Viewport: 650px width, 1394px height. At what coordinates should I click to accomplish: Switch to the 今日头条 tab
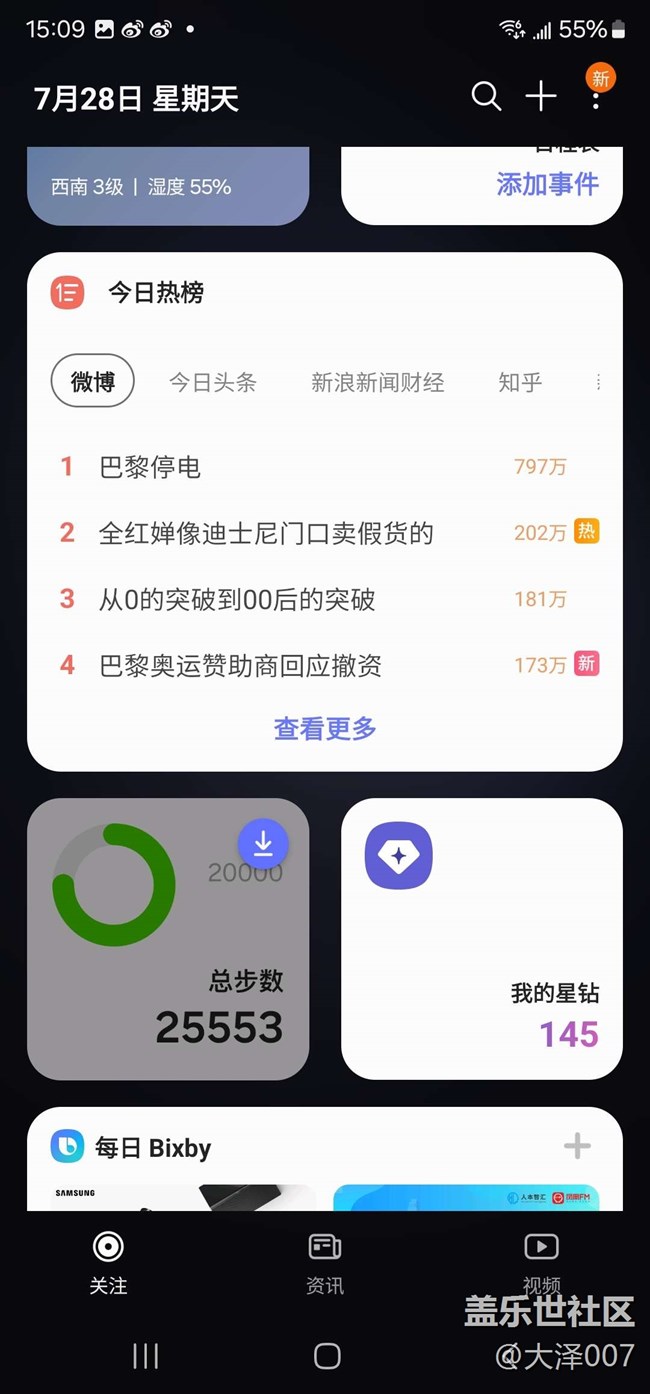[213, 382]
